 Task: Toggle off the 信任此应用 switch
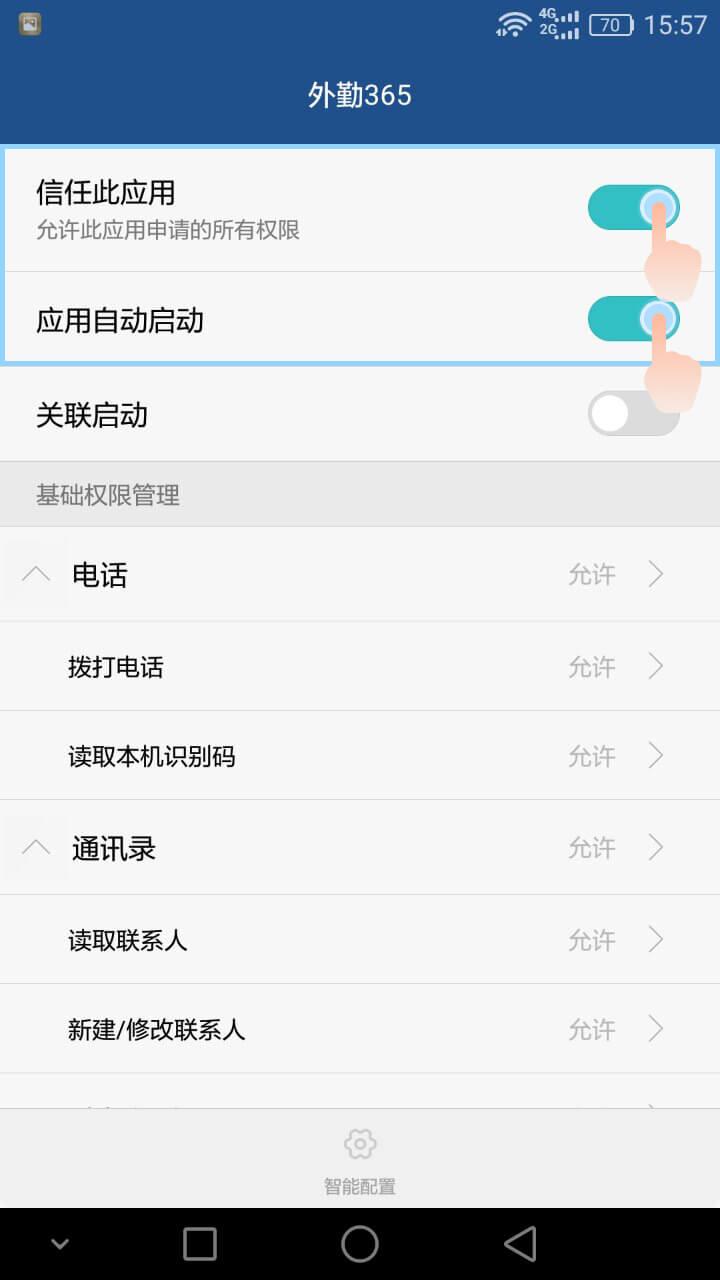click(x=633, y=208)
